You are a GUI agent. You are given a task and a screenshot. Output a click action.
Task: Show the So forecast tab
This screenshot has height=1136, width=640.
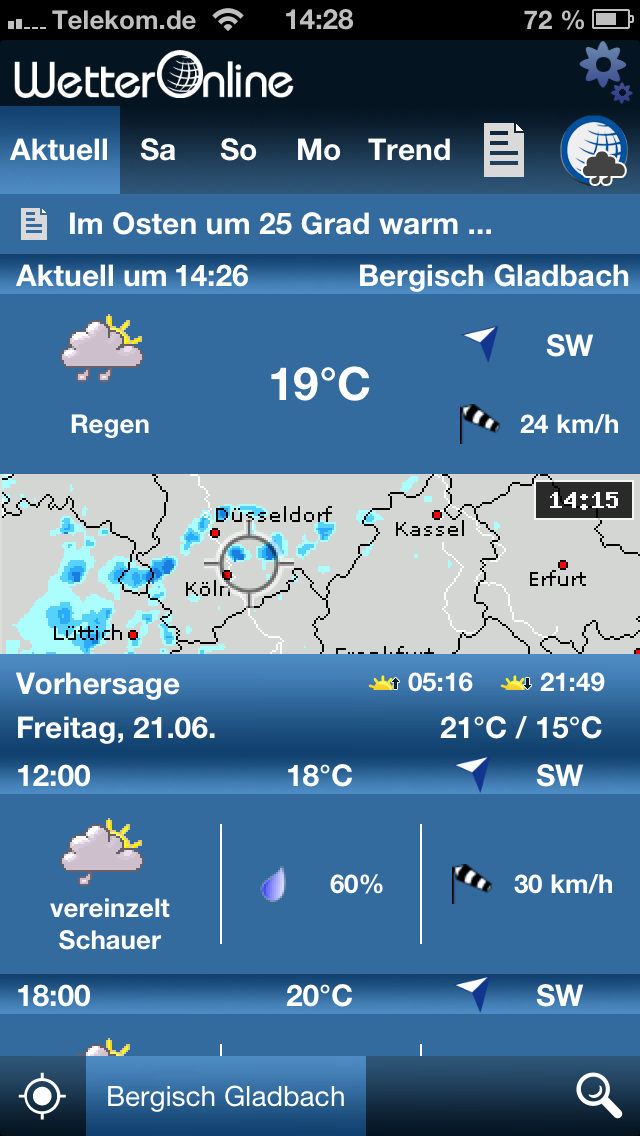pos(238,150)
